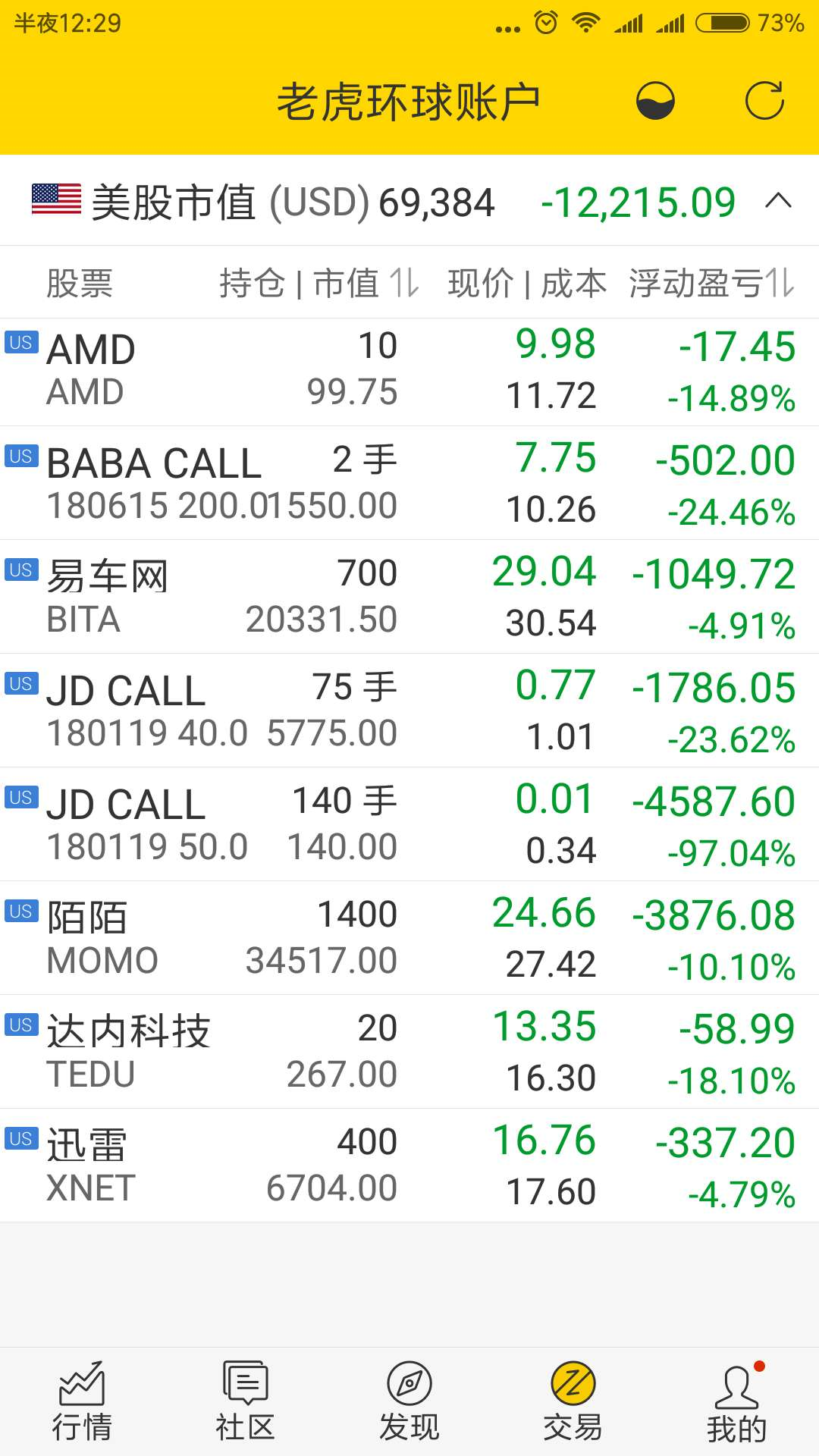Open the BABA CALL 180615 option
The width and height of the screenshot is (819, 1456).
coord(409,483)
